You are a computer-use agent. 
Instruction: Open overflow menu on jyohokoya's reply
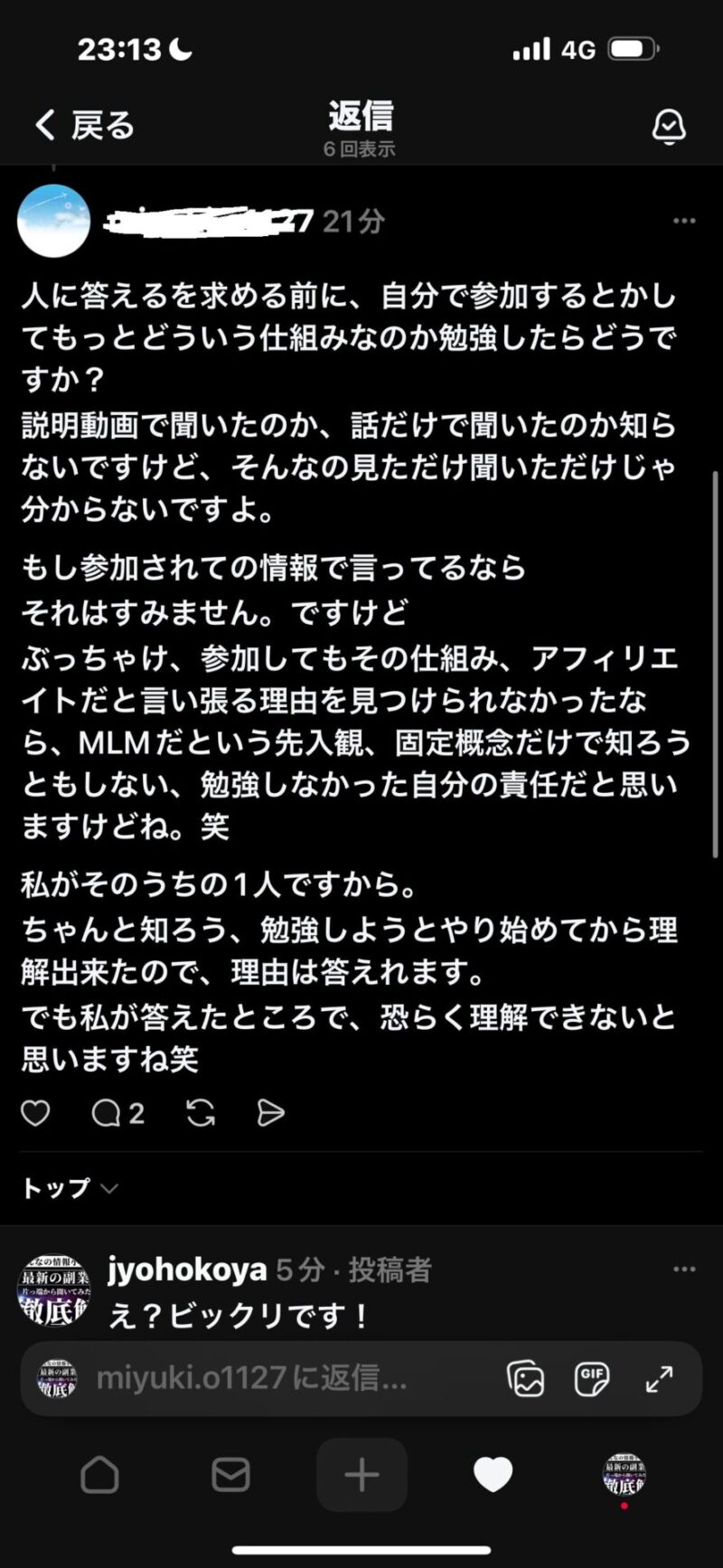tap(684, 1270)
